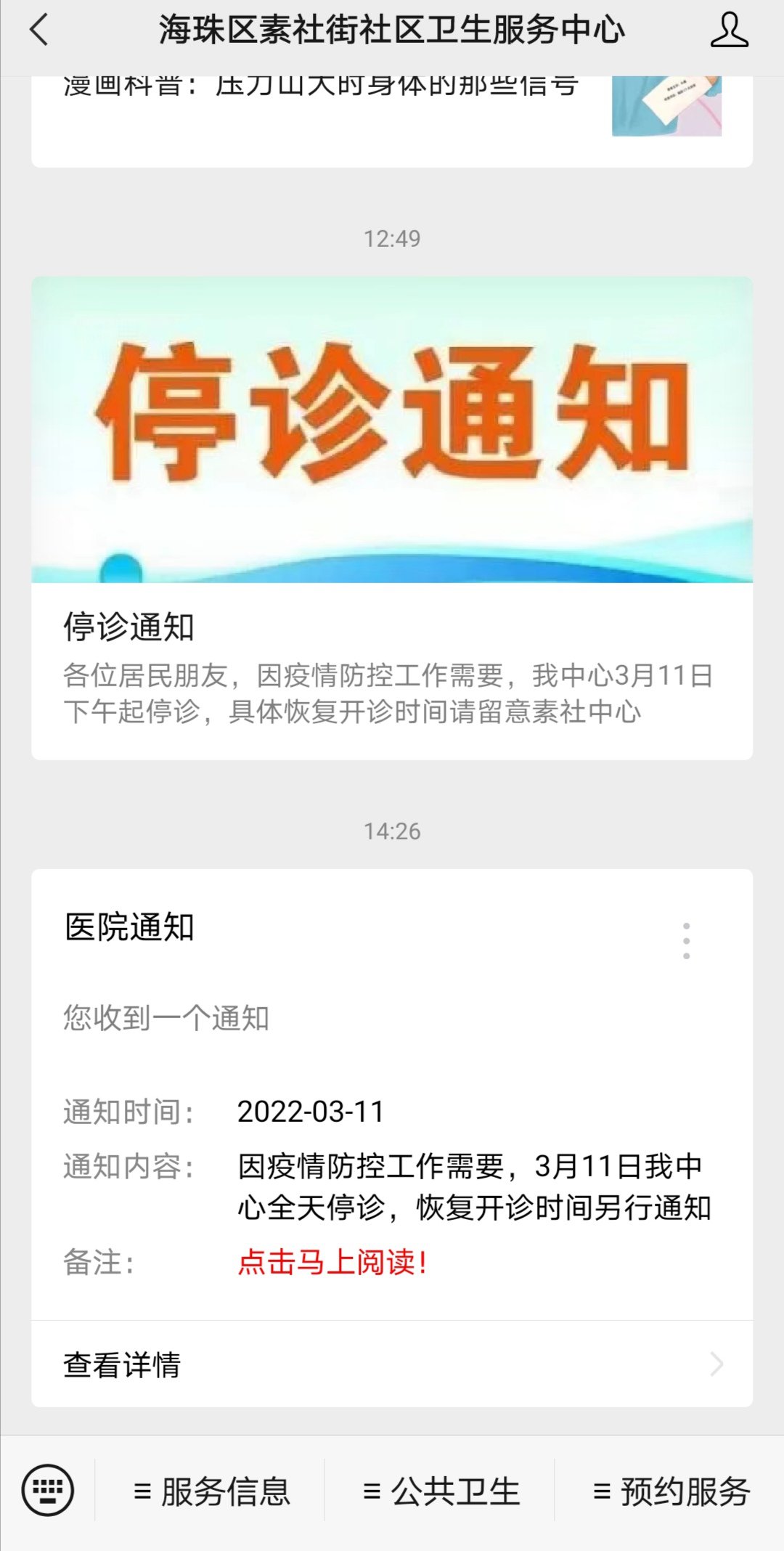Open the 预约服务 menu
The width and height of the screenshot is (784, 1551).
(x=671, y=1491)
